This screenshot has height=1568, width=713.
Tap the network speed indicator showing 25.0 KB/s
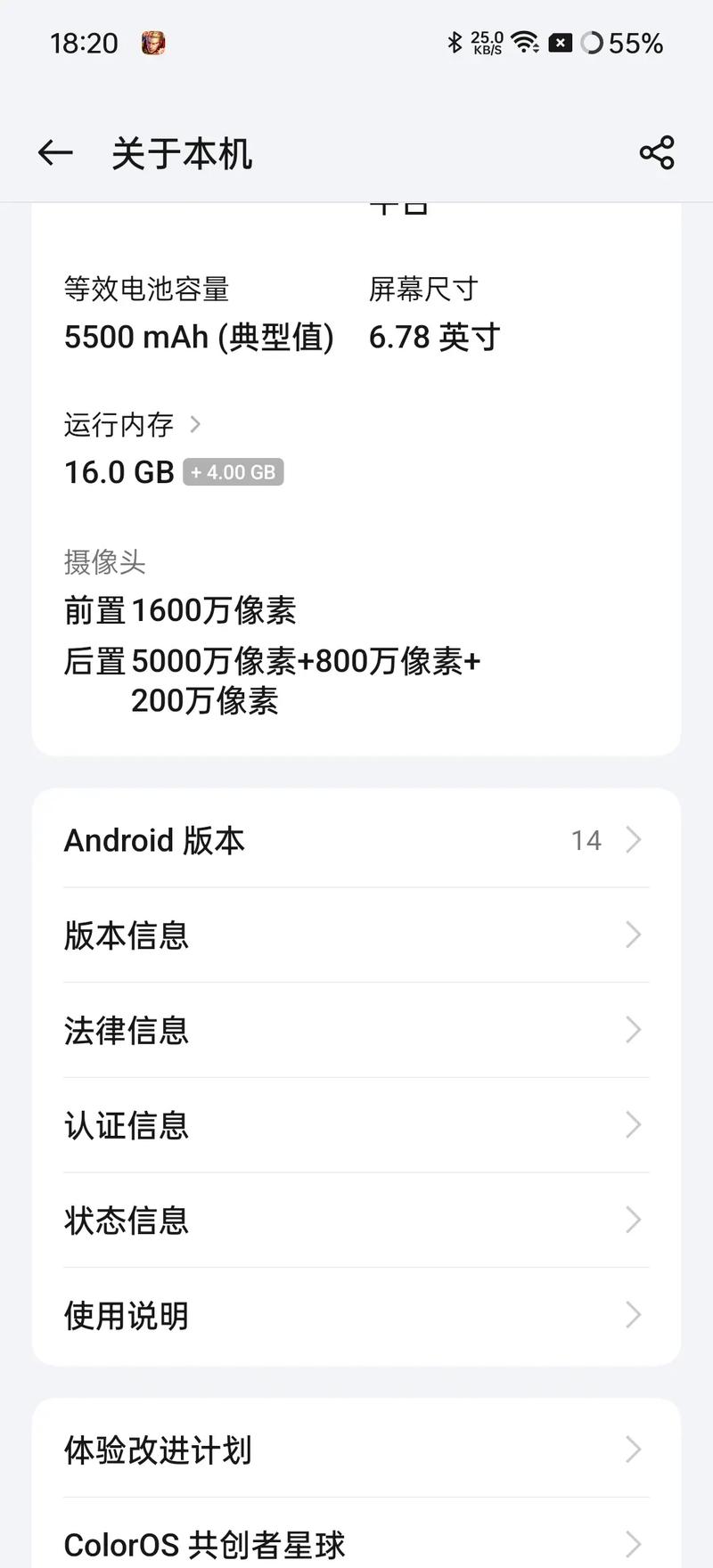click(x=485, y=42)
